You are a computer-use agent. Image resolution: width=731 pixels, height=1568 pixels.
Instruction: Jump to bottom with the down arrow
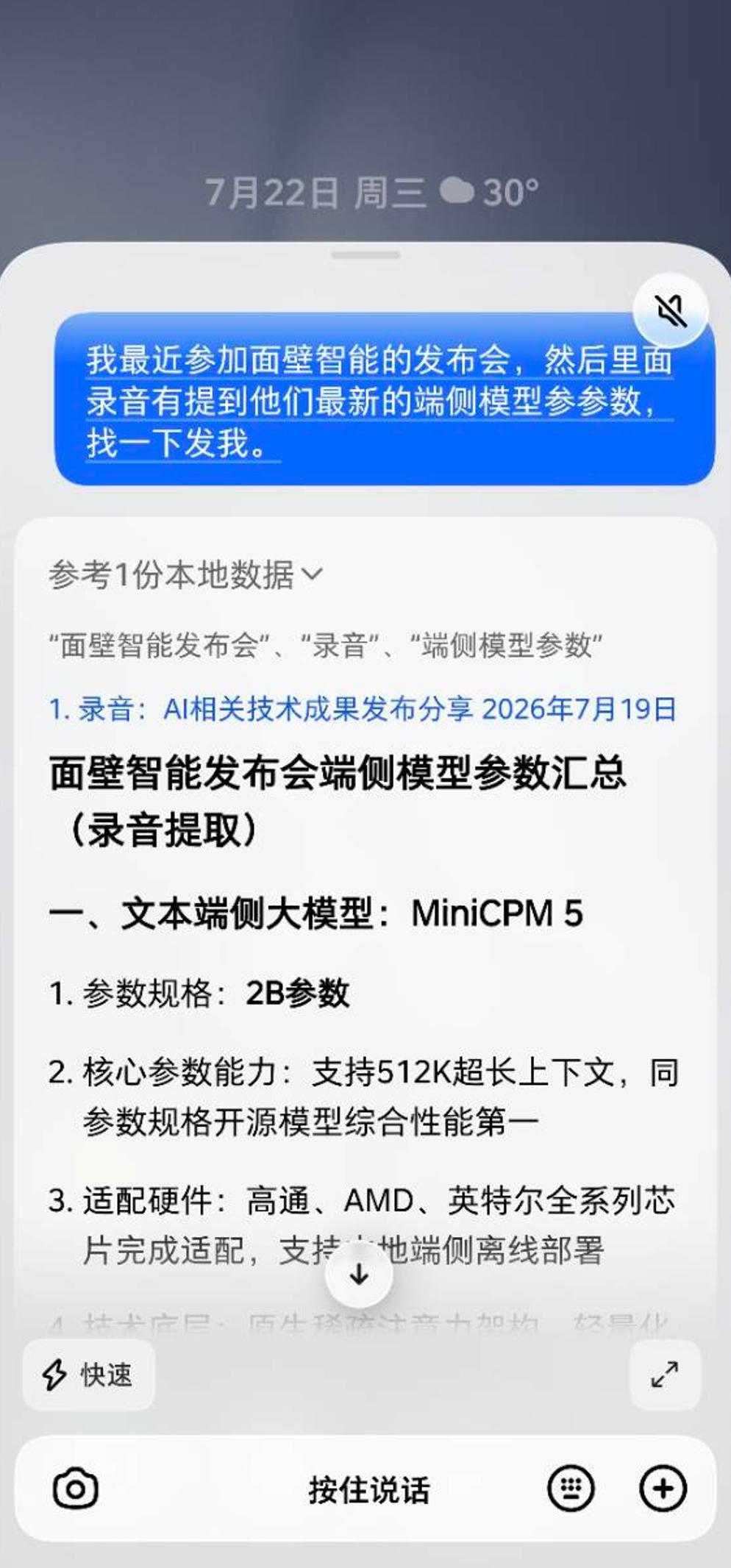click(x=359, y=1275)
